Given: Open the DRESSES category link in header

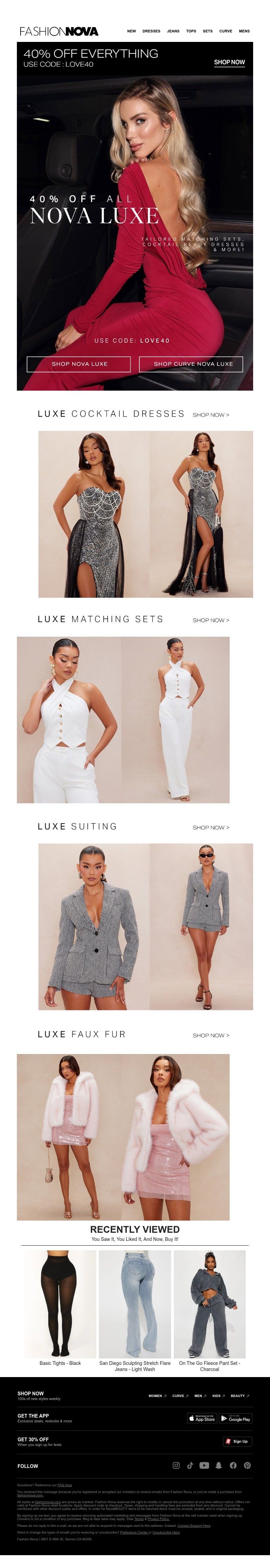Looking at the screenshot, I should coord(152,31).
